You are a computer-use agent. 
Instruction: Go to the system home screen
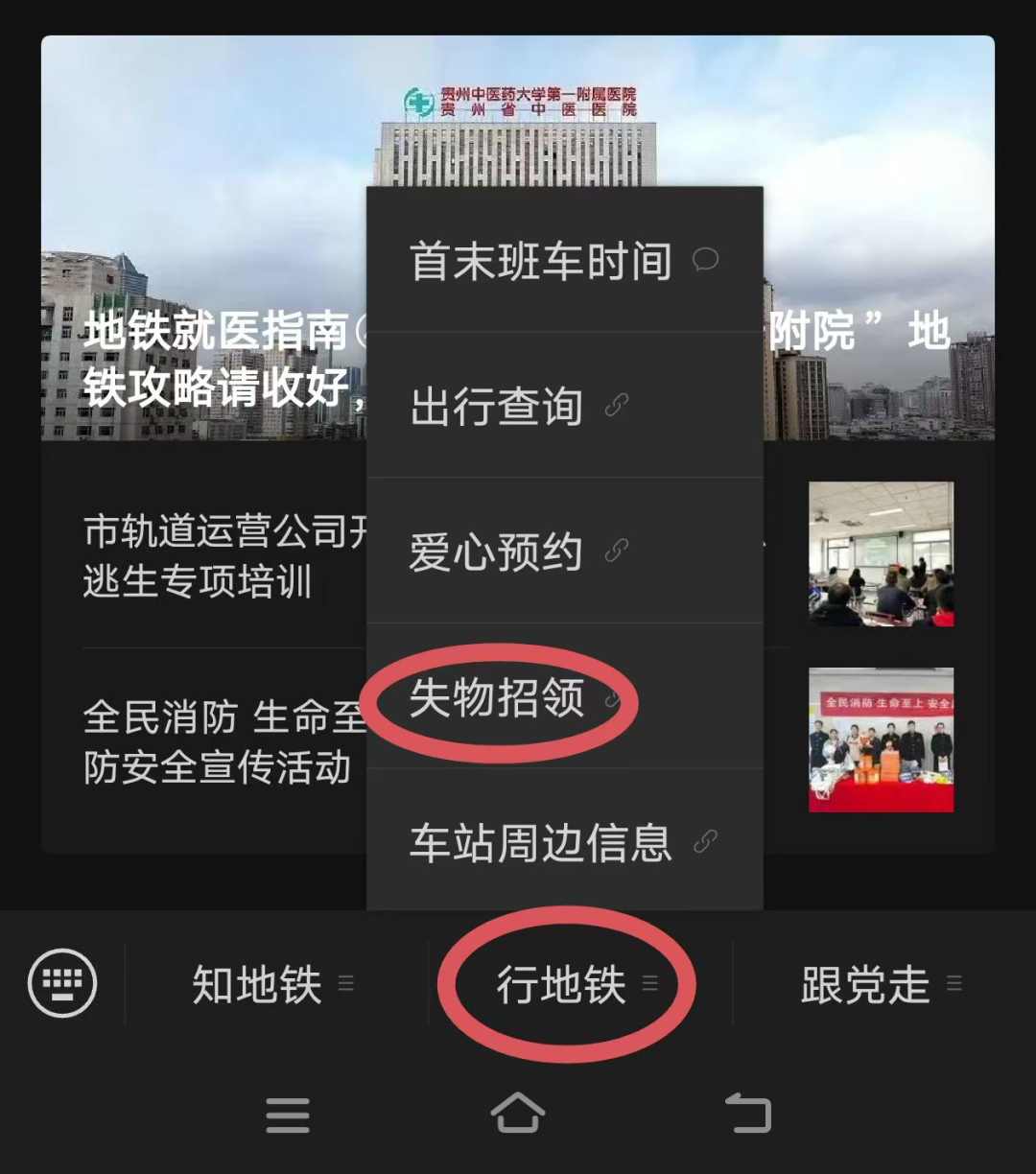point(518,1114)
